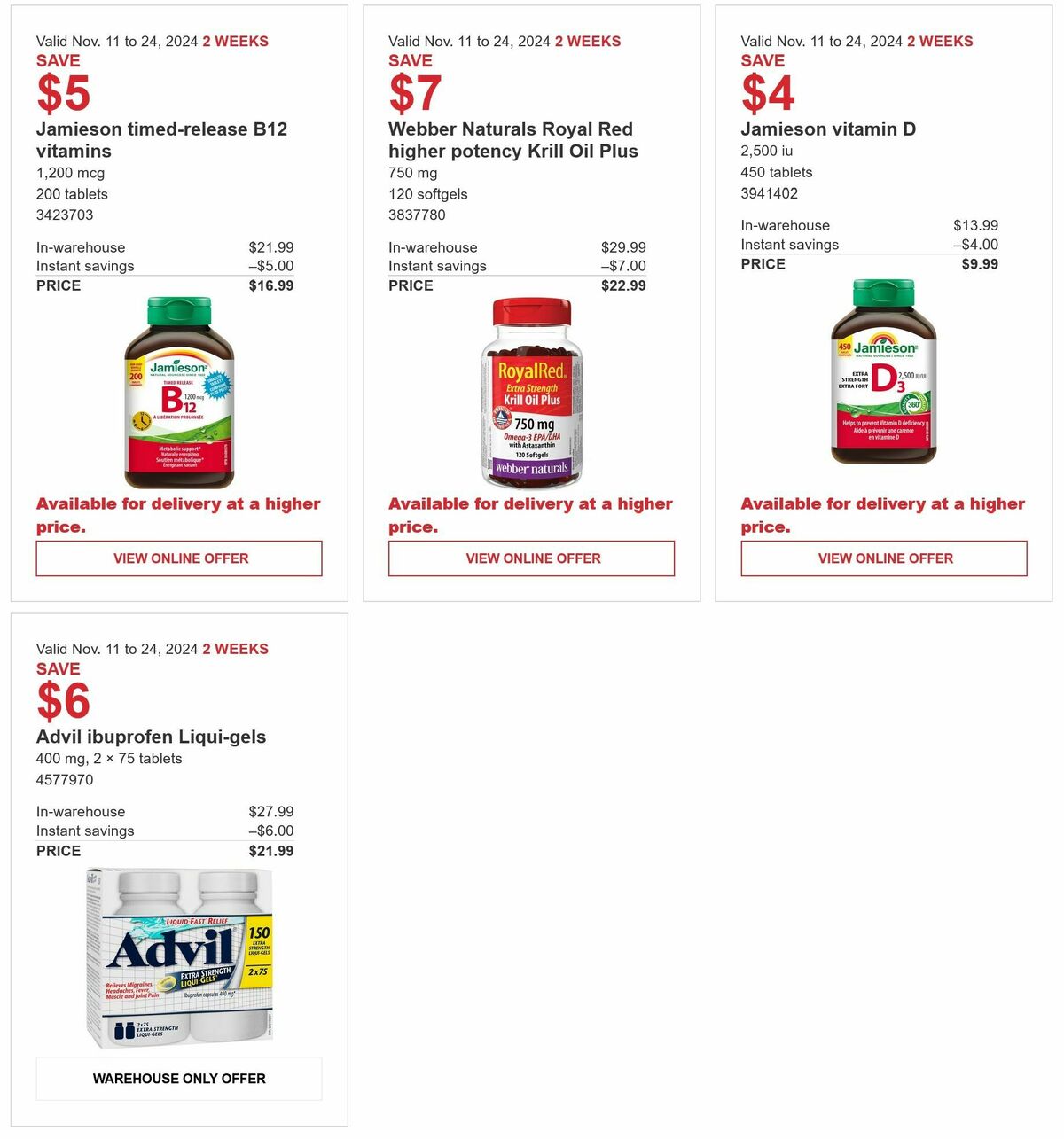The image size is (1064, 1139).
Task: Click the 2 WEEKS label on the B12 card
Action: (x=236, y=41)
